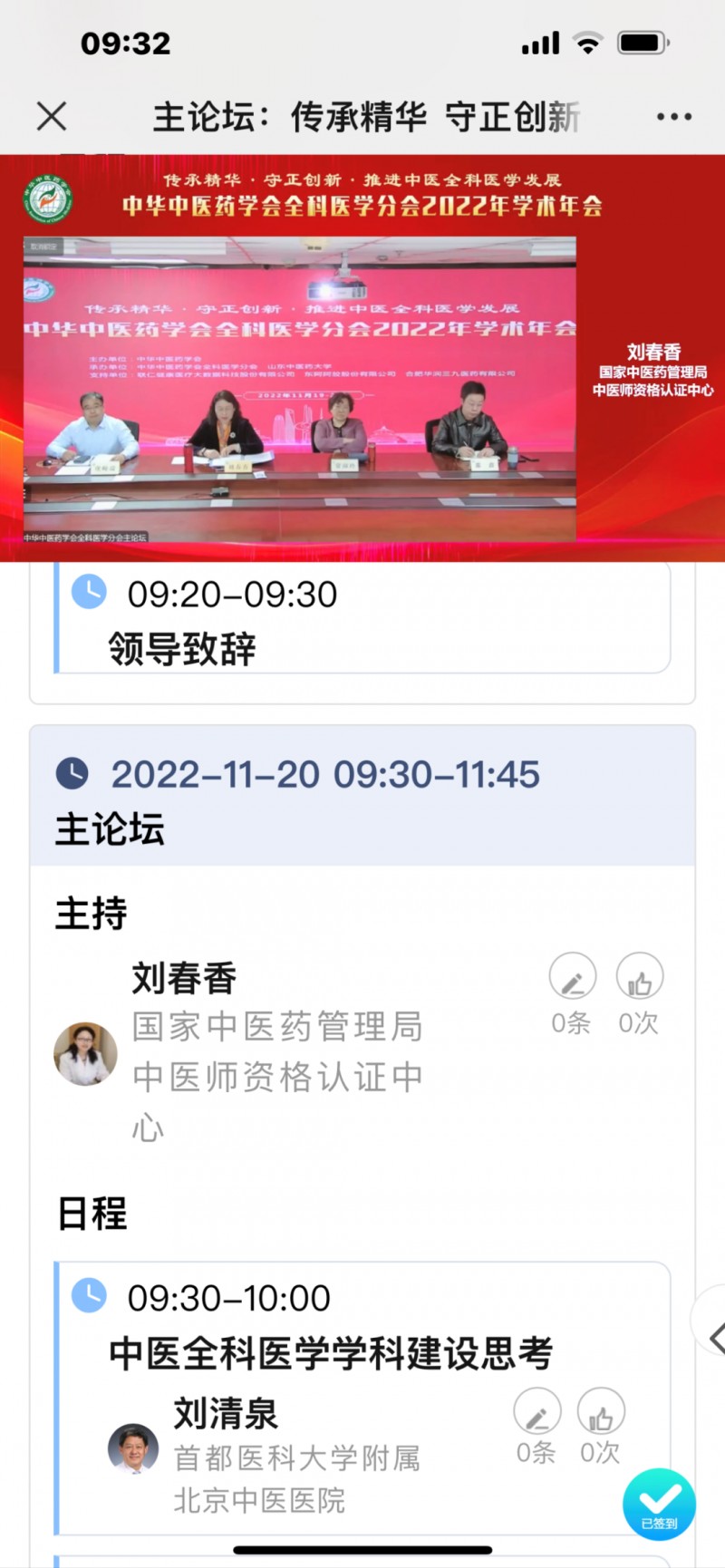
Task: Close the 主论坛 webpage
Action: click(52, 117)
